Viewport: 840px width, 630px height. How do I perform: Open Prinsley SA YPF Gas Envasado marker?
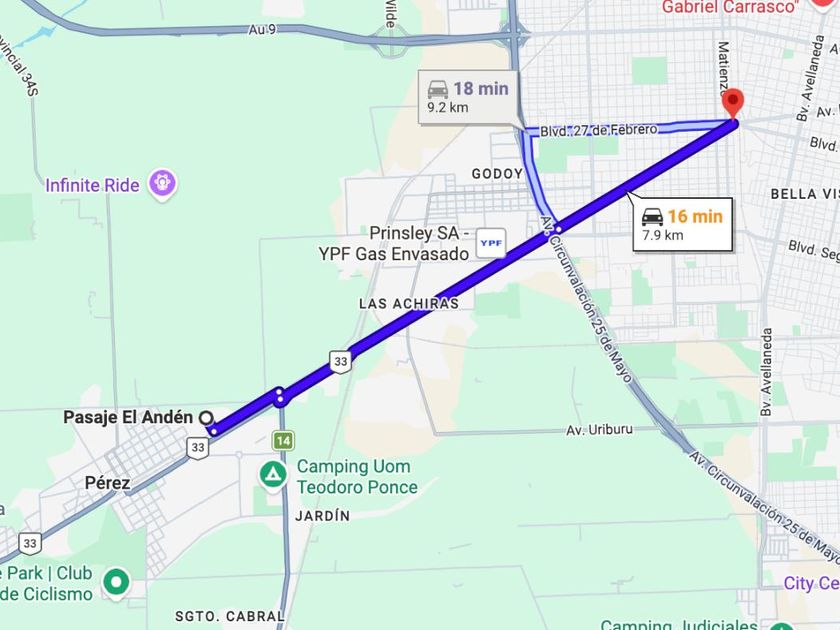coord(490,242)
